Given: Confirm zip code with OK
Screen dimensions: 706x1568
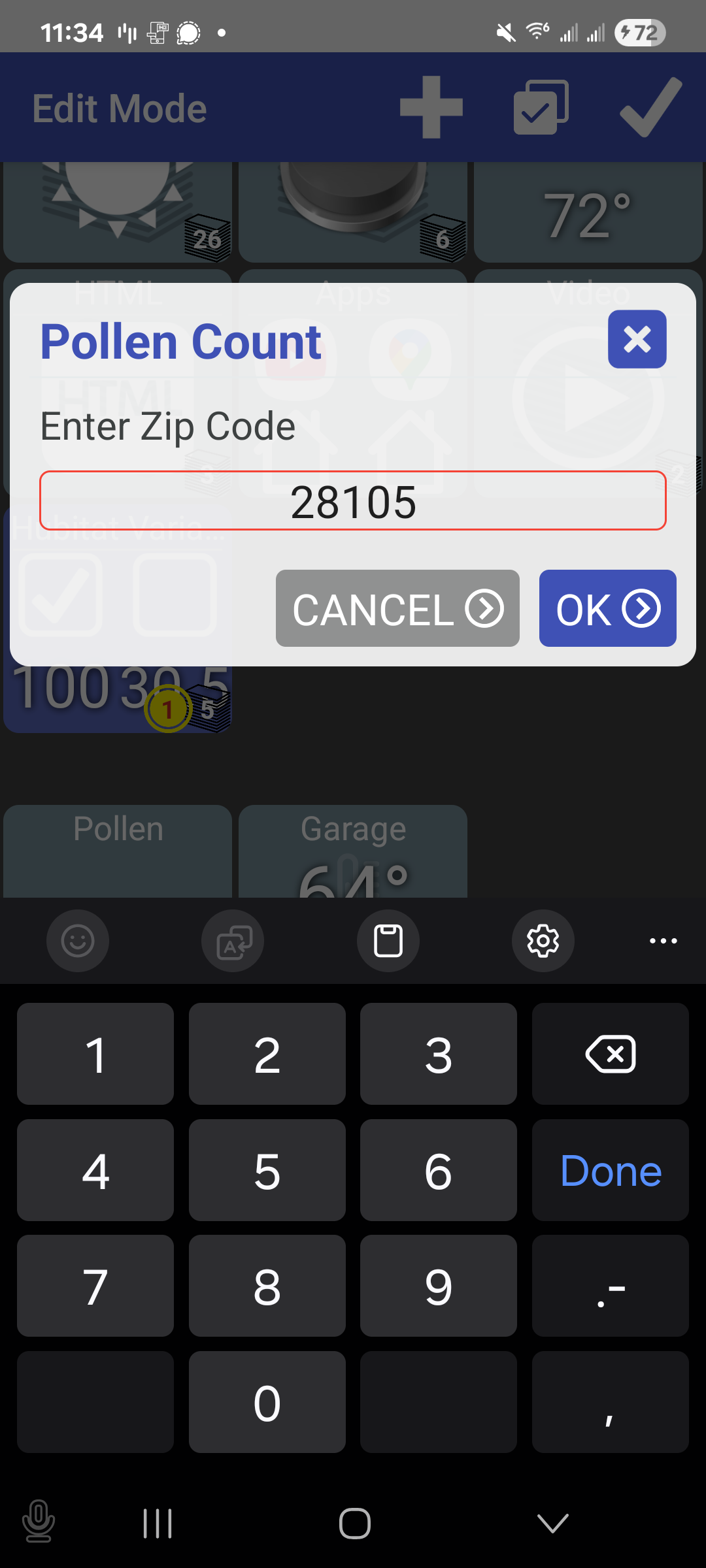Looking at the screenshot, I should [607, 608].
